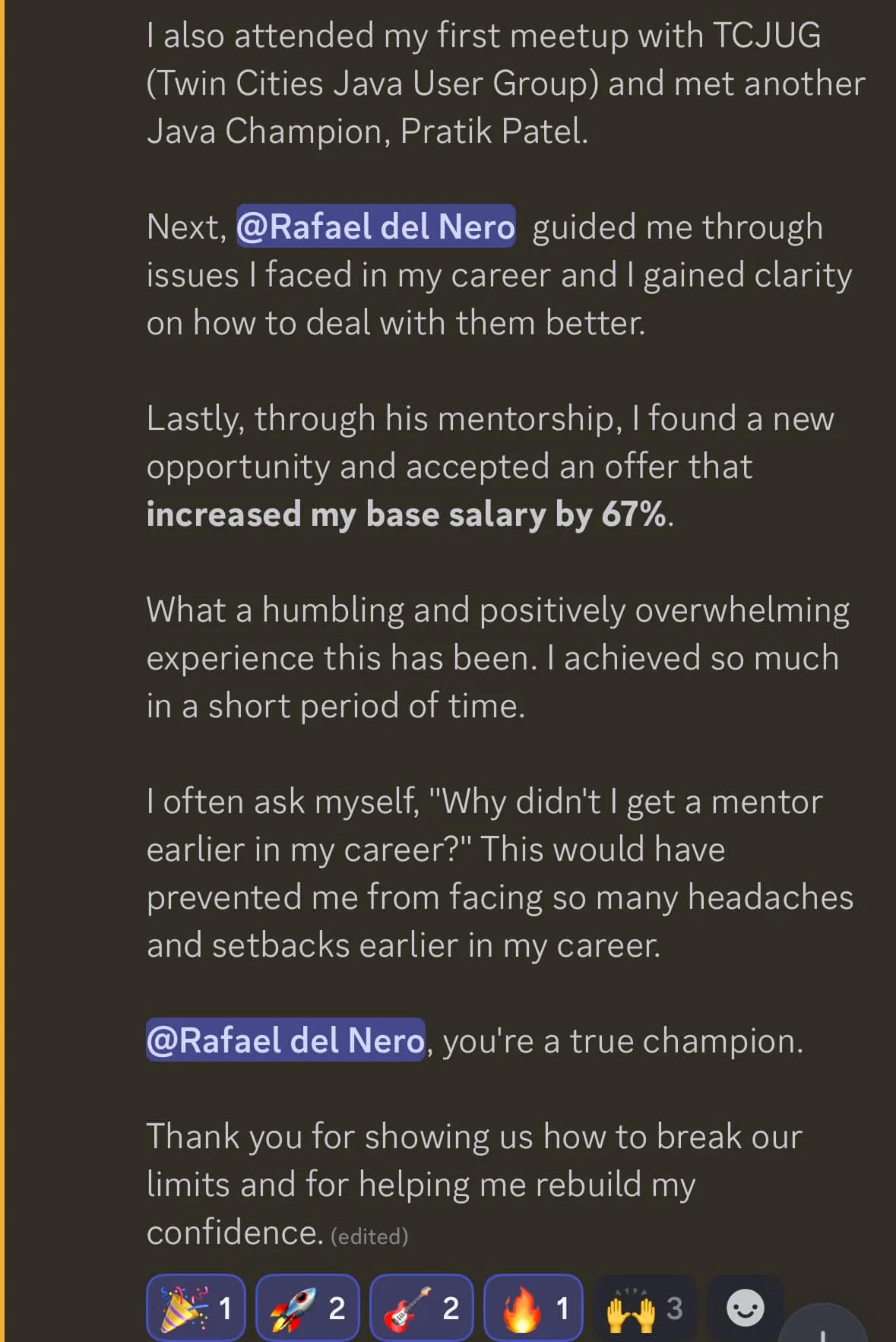Toggle the rocket reaction
The width and height of the screenshot is (896, 1342).
pos(307,1308)
